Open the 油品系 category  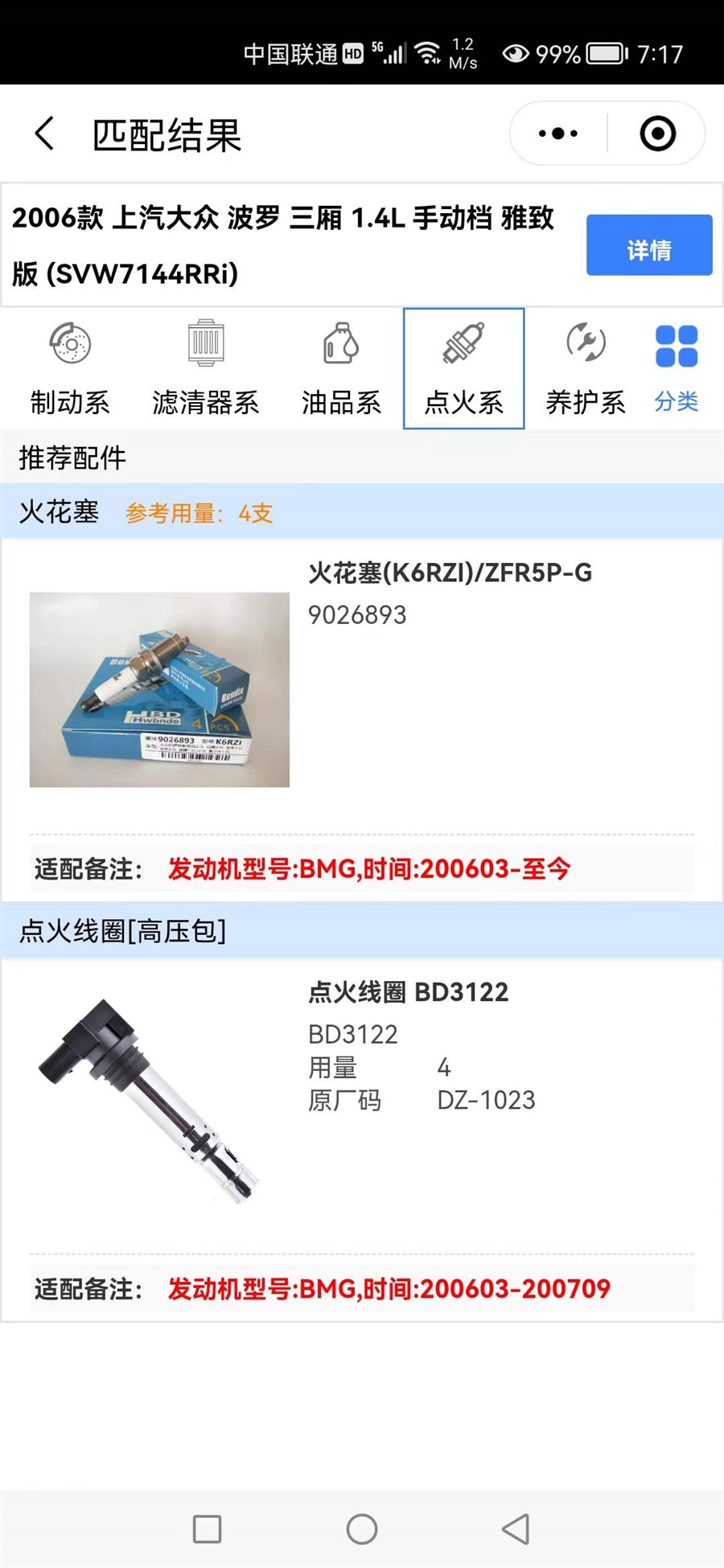341,368
